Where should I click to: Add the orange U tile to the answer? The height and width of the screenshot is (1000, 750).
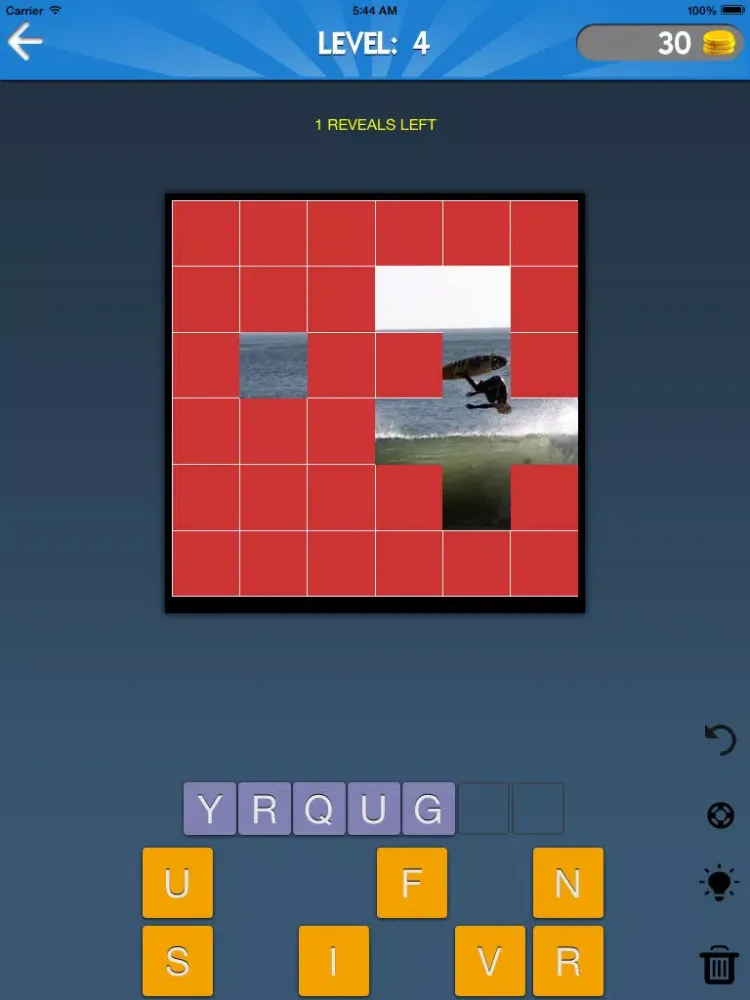pos(177,883)
